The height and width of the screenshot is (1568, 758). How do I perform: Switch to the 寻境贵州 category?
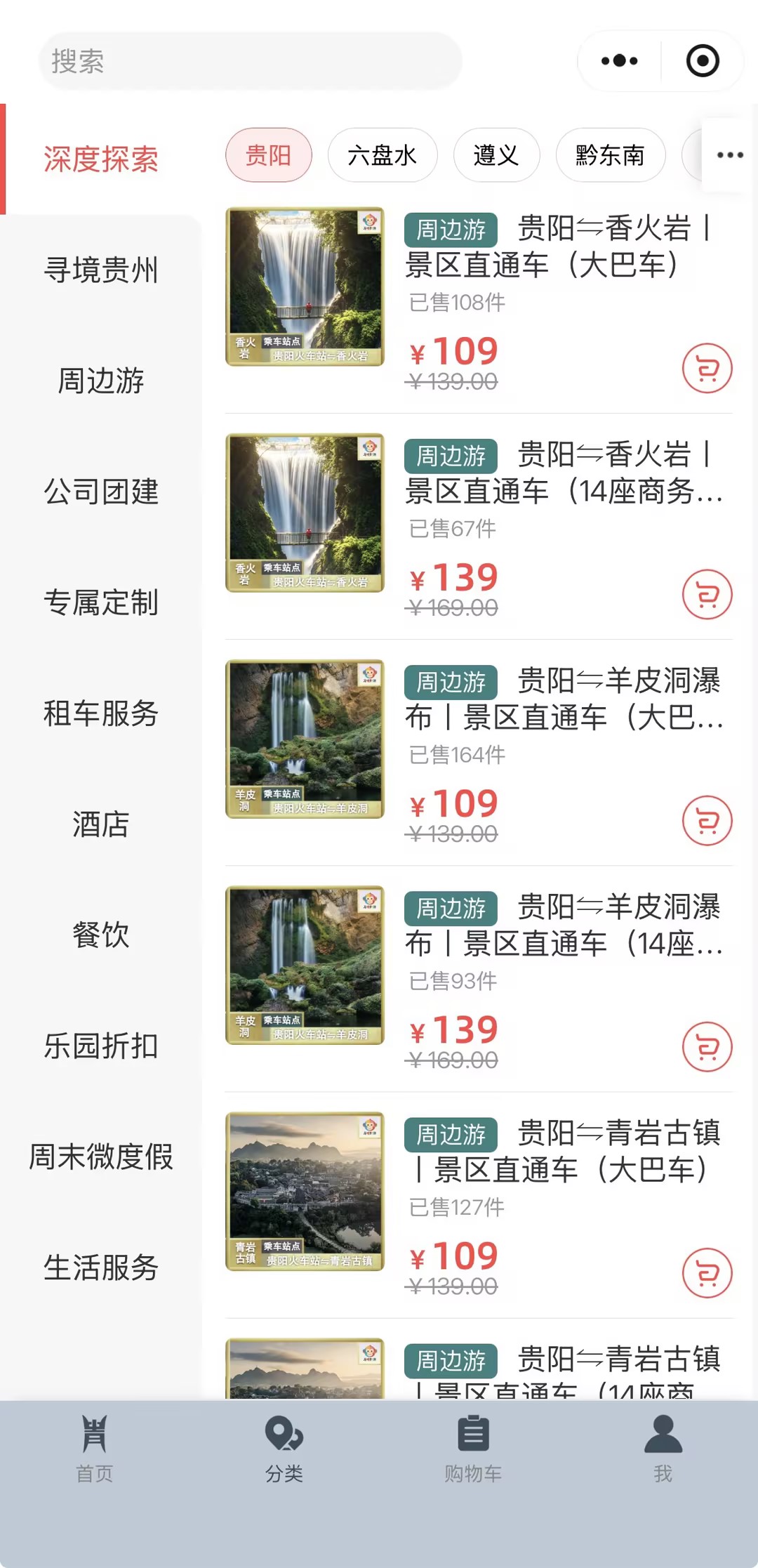tap(101, 270)
